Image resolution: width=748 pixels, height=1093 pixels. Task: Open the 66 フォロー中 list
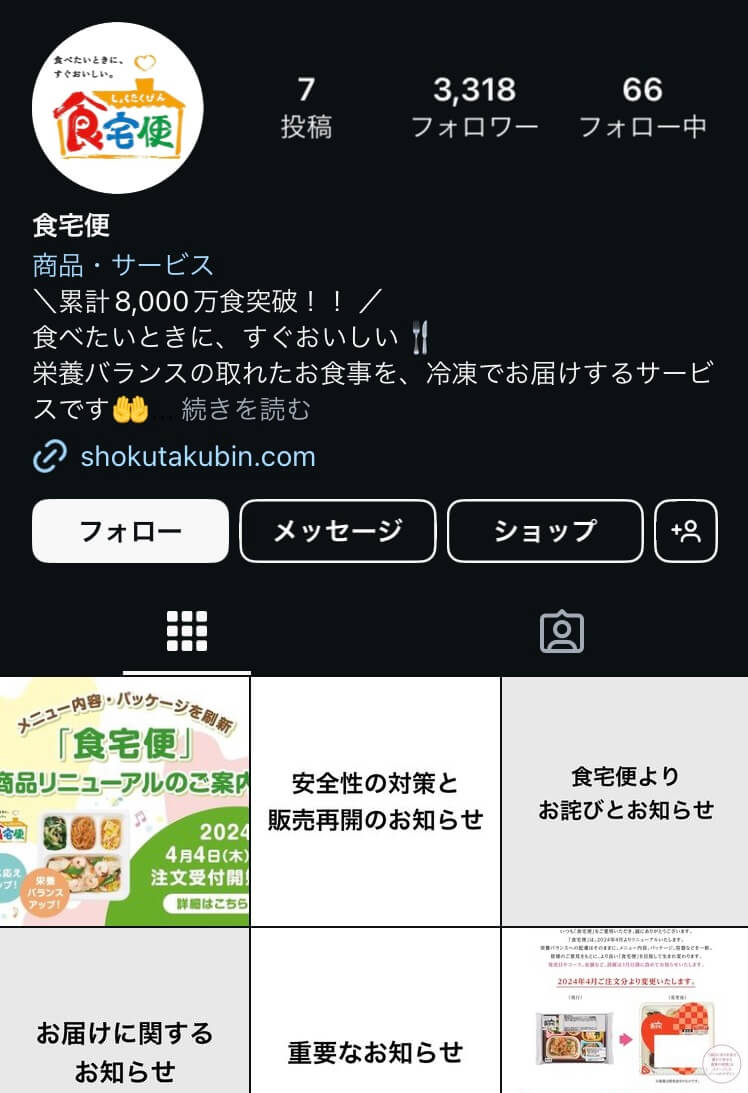tap(642, 107)
